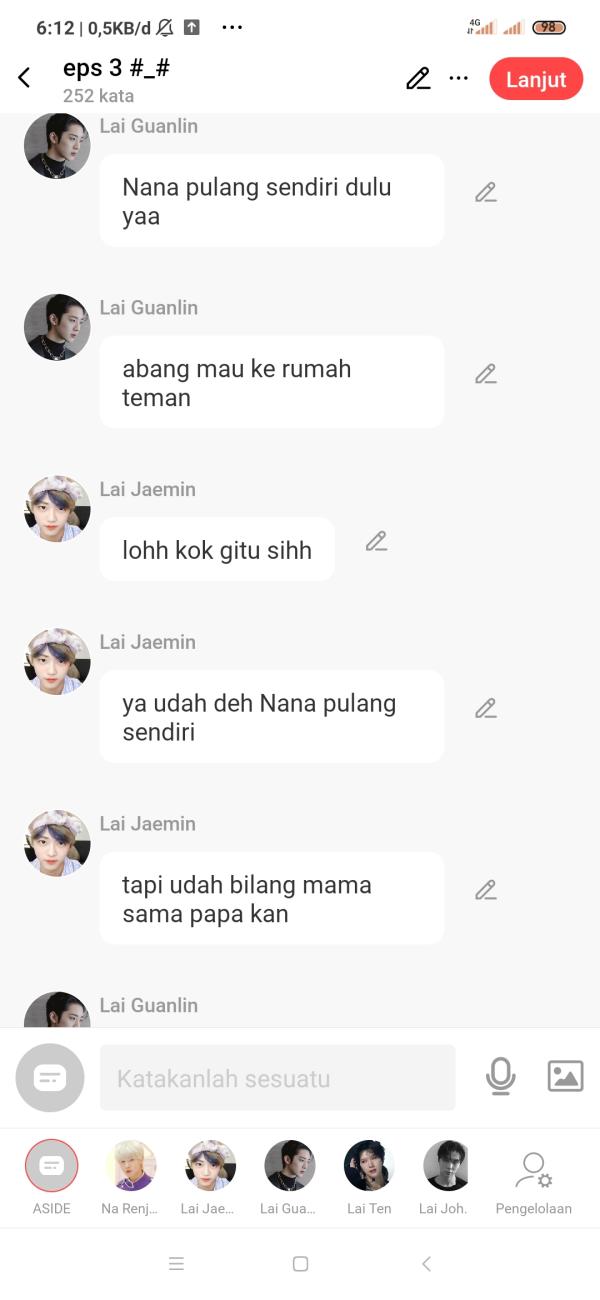Select the Na Renj... character
The image size is (600, 1300).
coord(131,1166)
